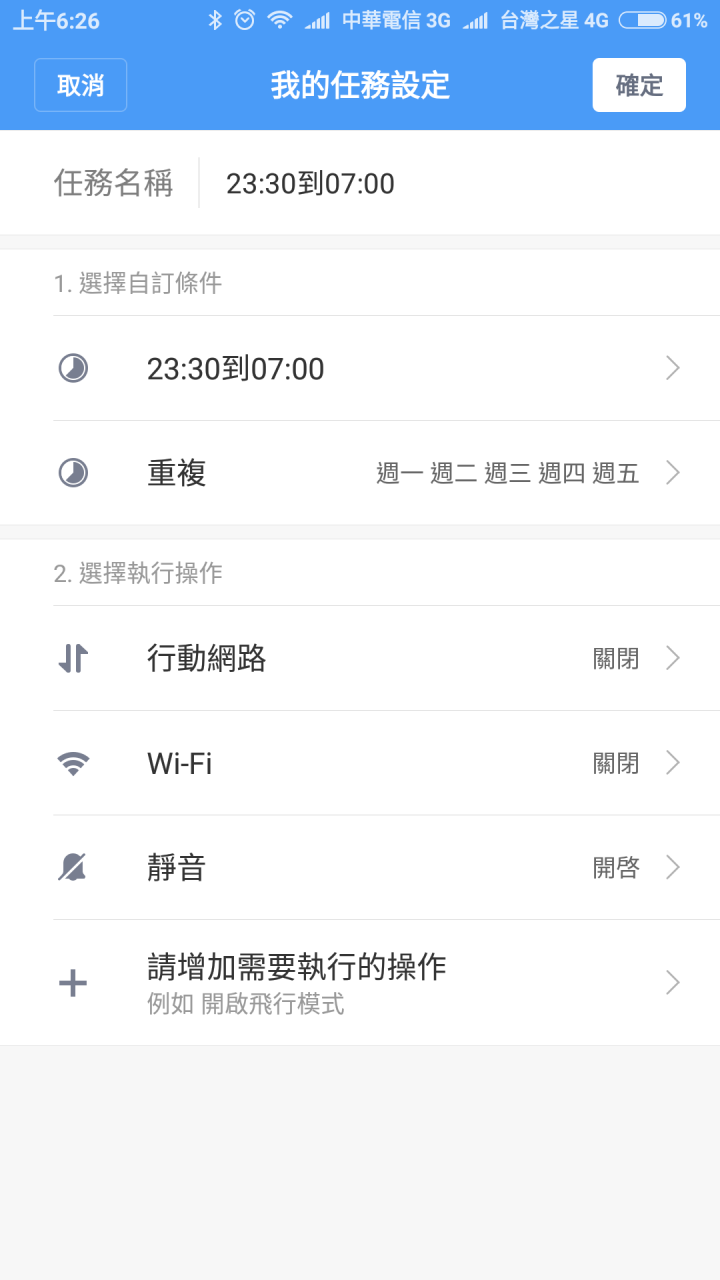Screen dimensions: 720x1280
Task: Tap the 取消 cancel button
Action: pyautogui.click(x=80, y=85)
